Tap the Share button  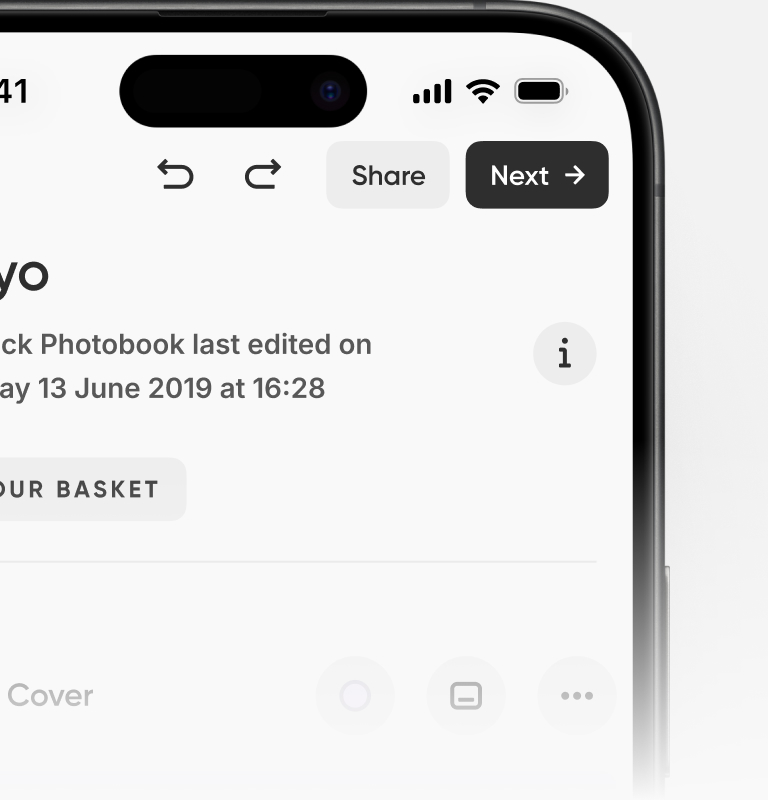388,175
